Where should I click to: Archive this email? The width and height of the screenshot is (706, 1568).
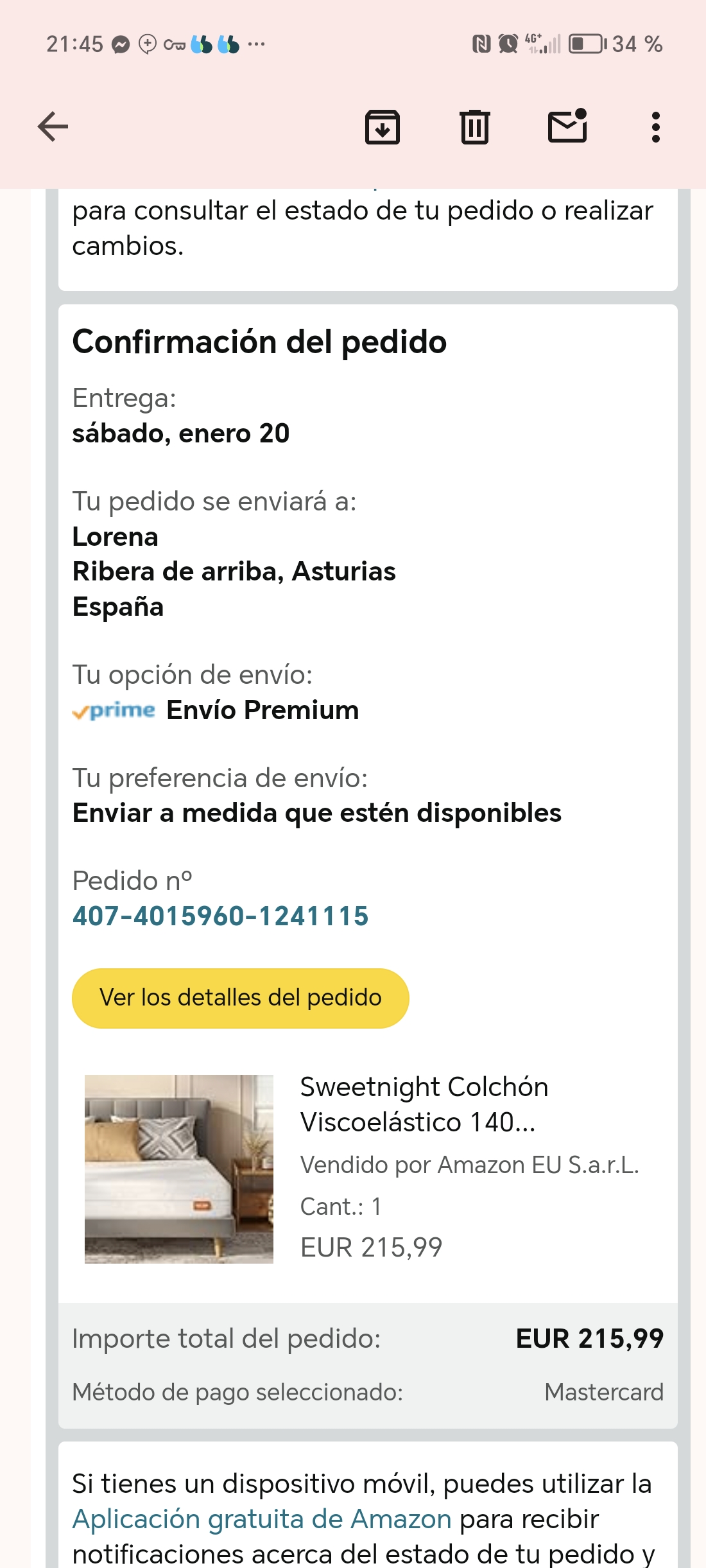point(383,126)
